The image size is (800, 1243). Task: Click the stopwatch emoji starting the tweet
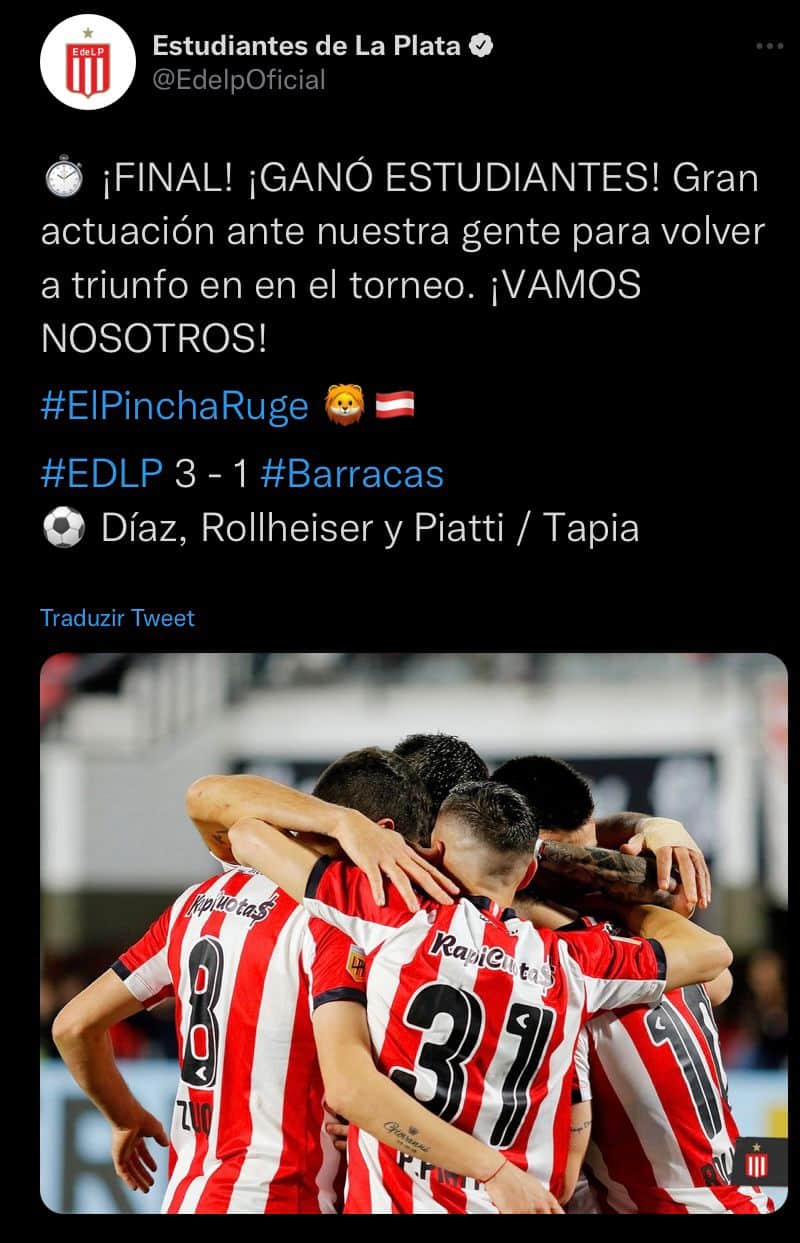click(62, 180)
